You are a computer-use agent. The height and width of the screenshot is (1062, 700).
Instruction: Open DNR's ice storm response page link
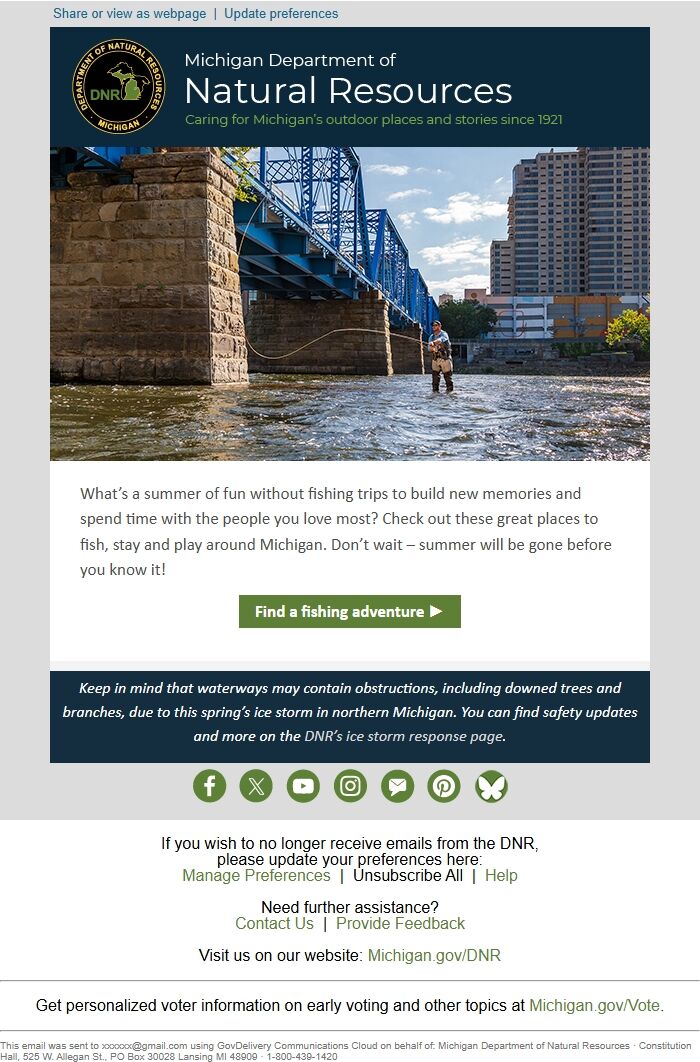point(404,736)
